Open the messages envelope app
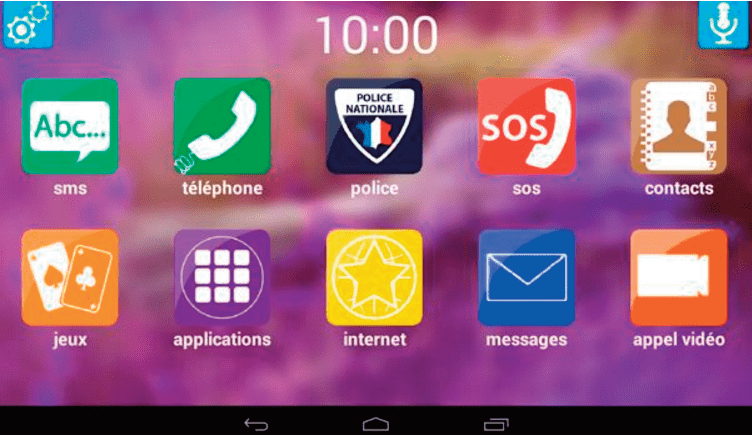Image resolution: width=752 pixels, height=437 pixels. coord(526,278)
